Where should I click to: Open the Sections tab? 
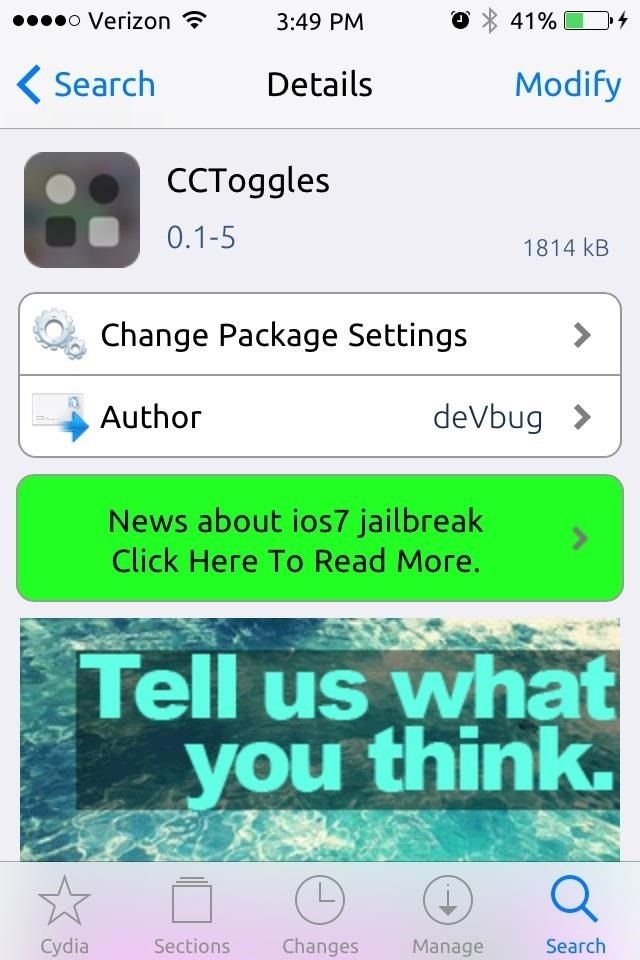[192, 914]
